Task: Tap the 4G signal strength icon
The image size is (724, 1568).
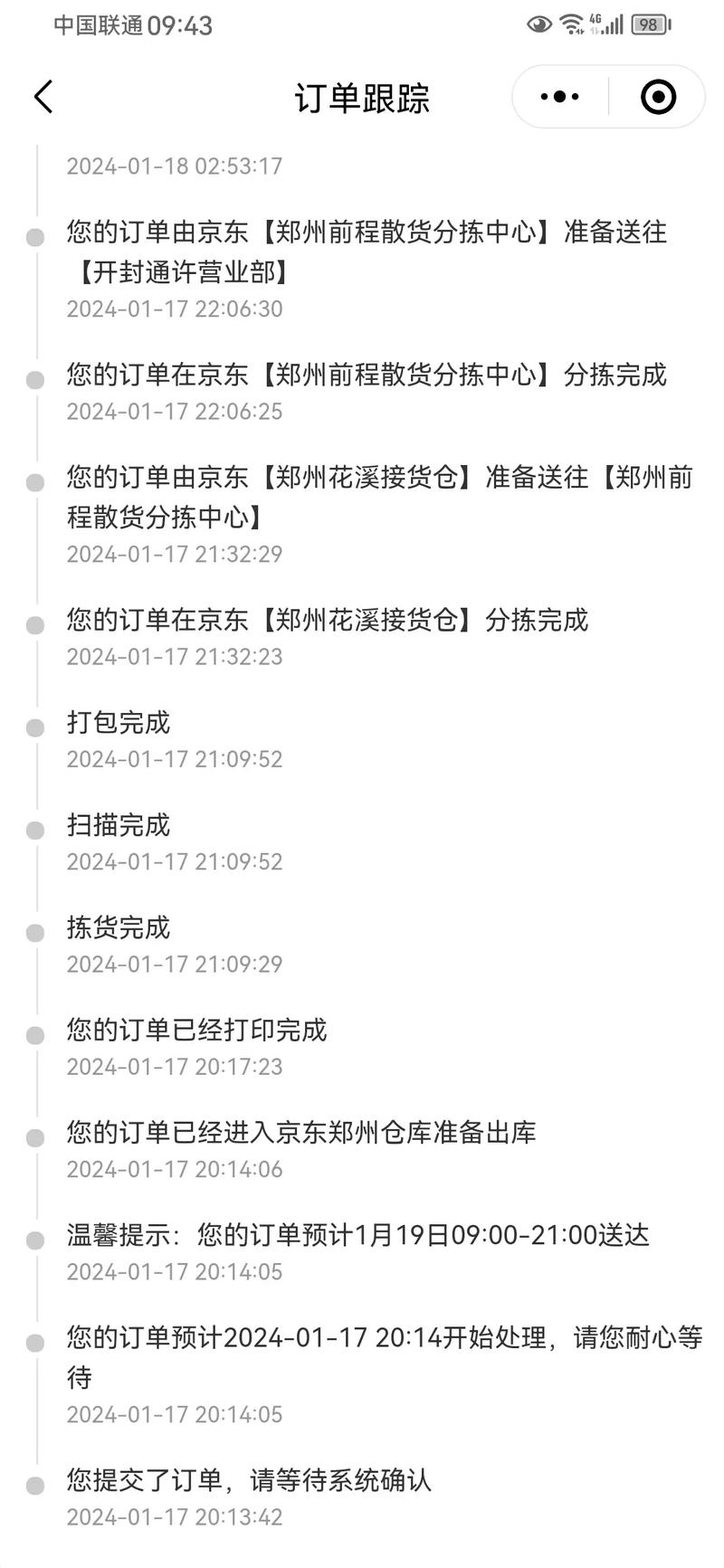Action: tap(607, 24)
